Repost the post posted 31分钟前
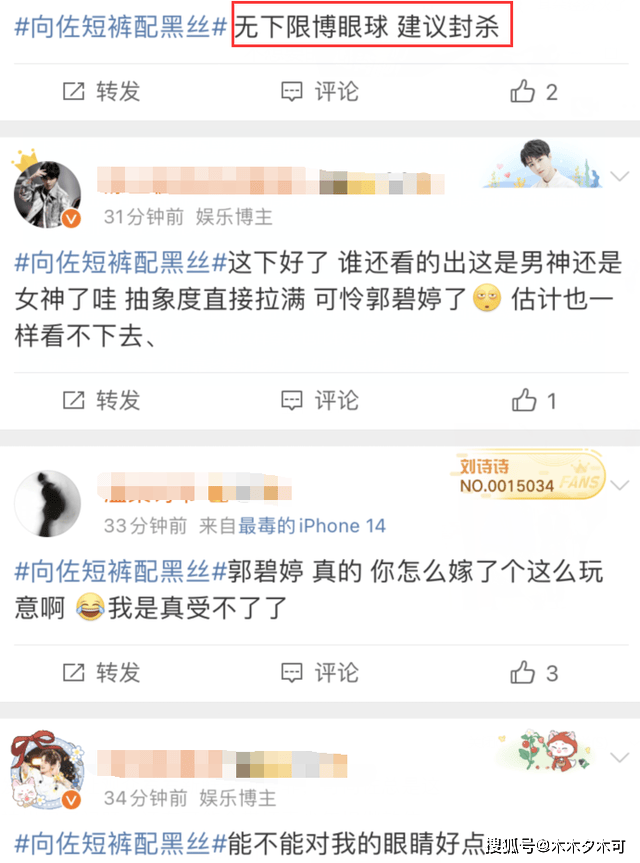This screenshot has height=863, width=640. tap(101, 401)
